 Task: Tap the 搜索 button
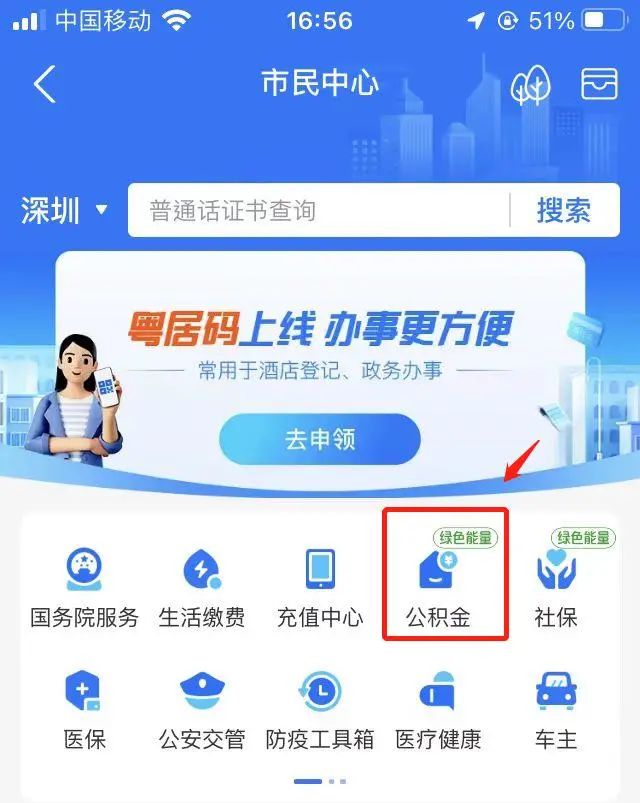pos(563,210)
